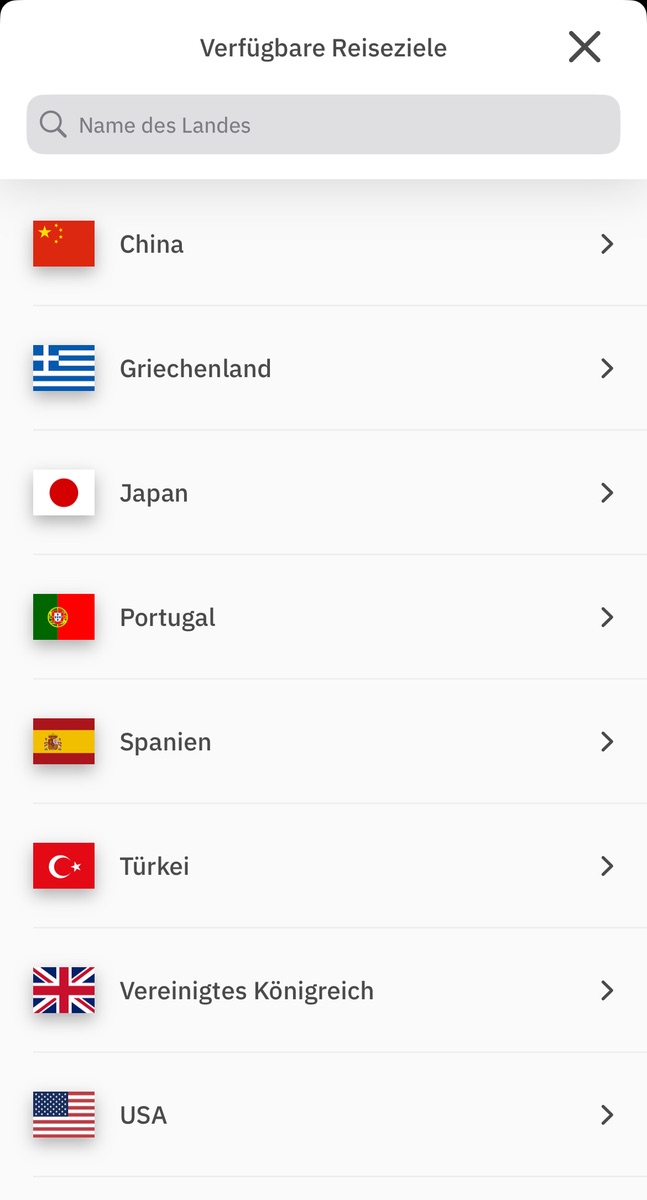Open the Griechenland row
The height and width of the screenshot is (1200, 647).
pyautogui.click(x=323, y=368)
